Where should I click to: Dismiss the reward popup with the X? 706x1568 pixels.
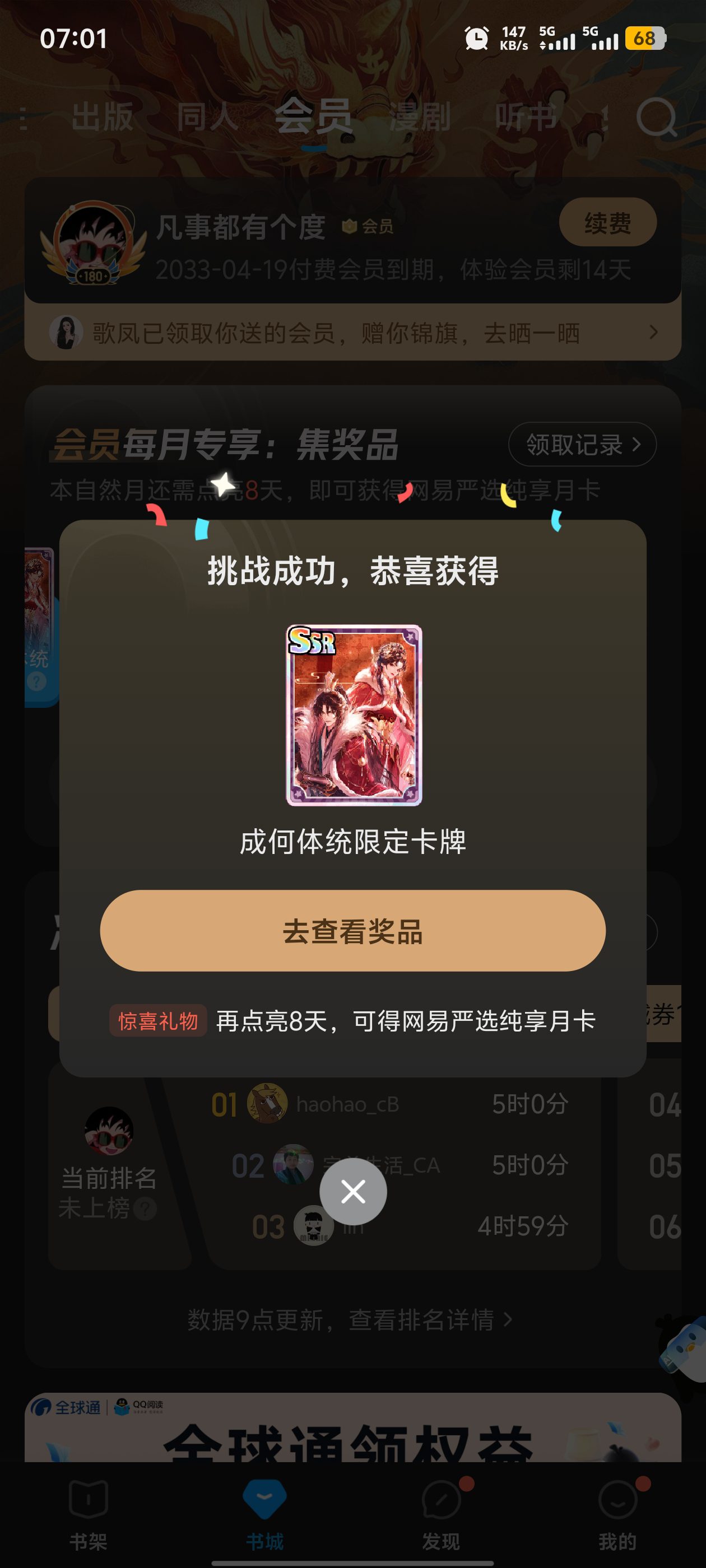coord(352,1191)
